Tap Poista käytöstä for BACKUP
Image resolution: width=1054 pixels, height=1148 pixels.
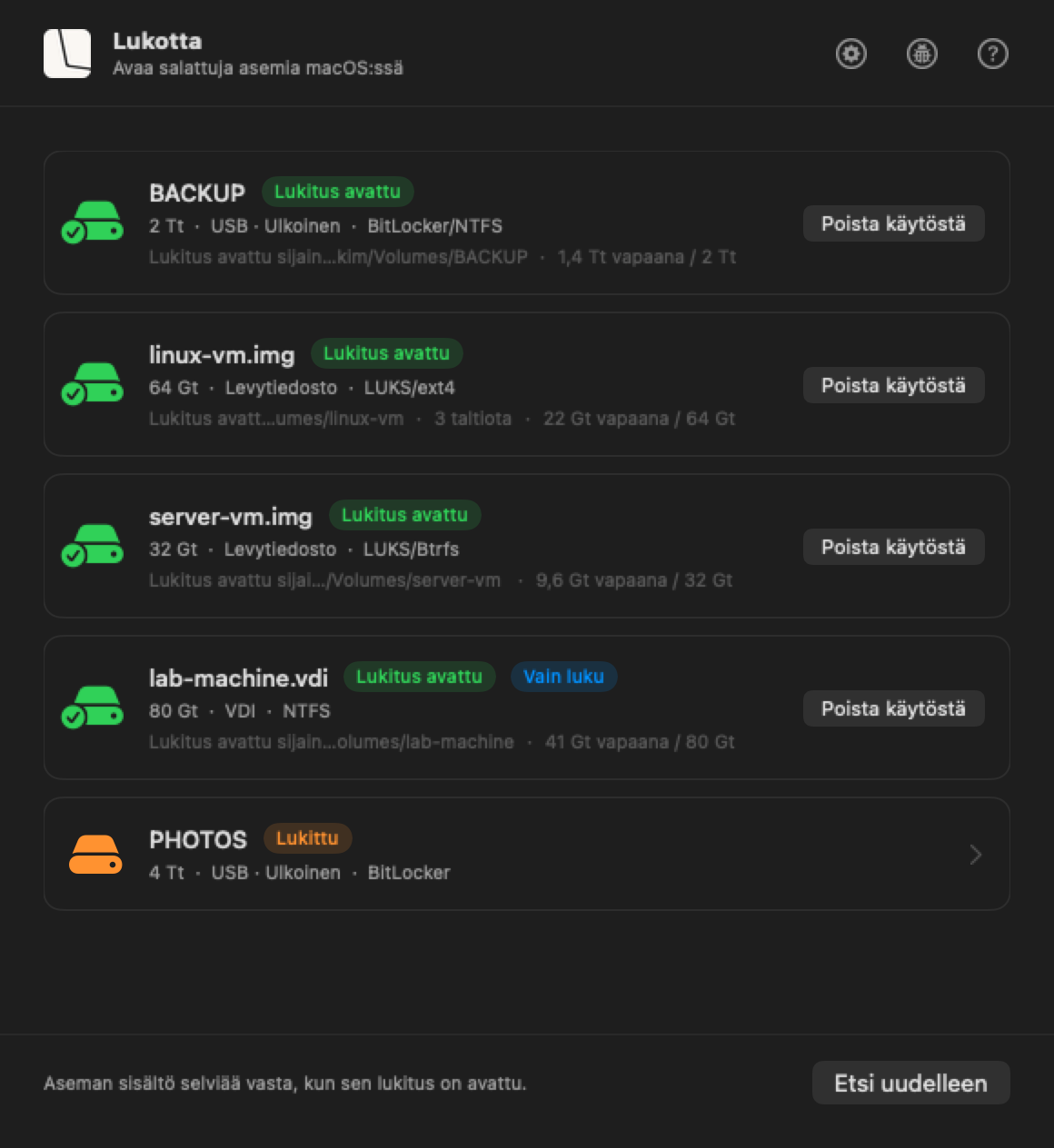click(x=893, y=223)
